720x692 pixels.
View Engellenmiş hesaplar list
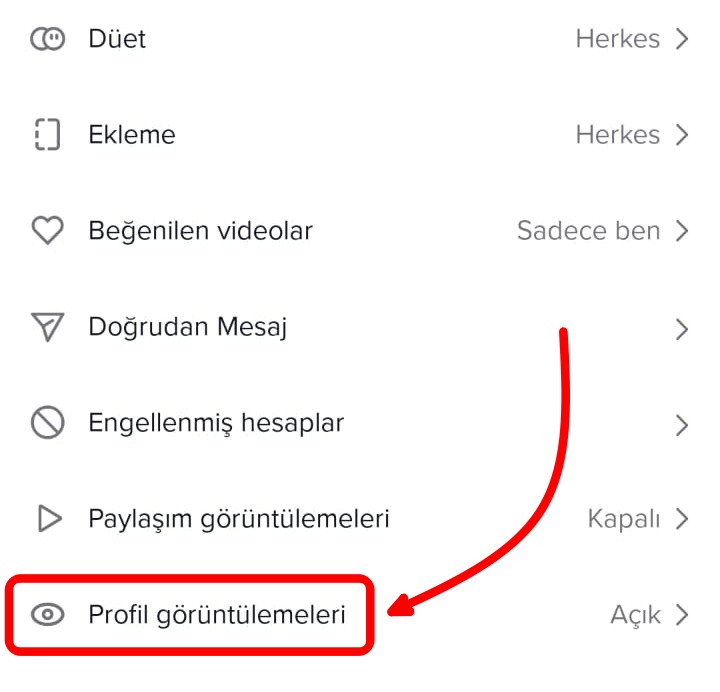pos(360,423)
